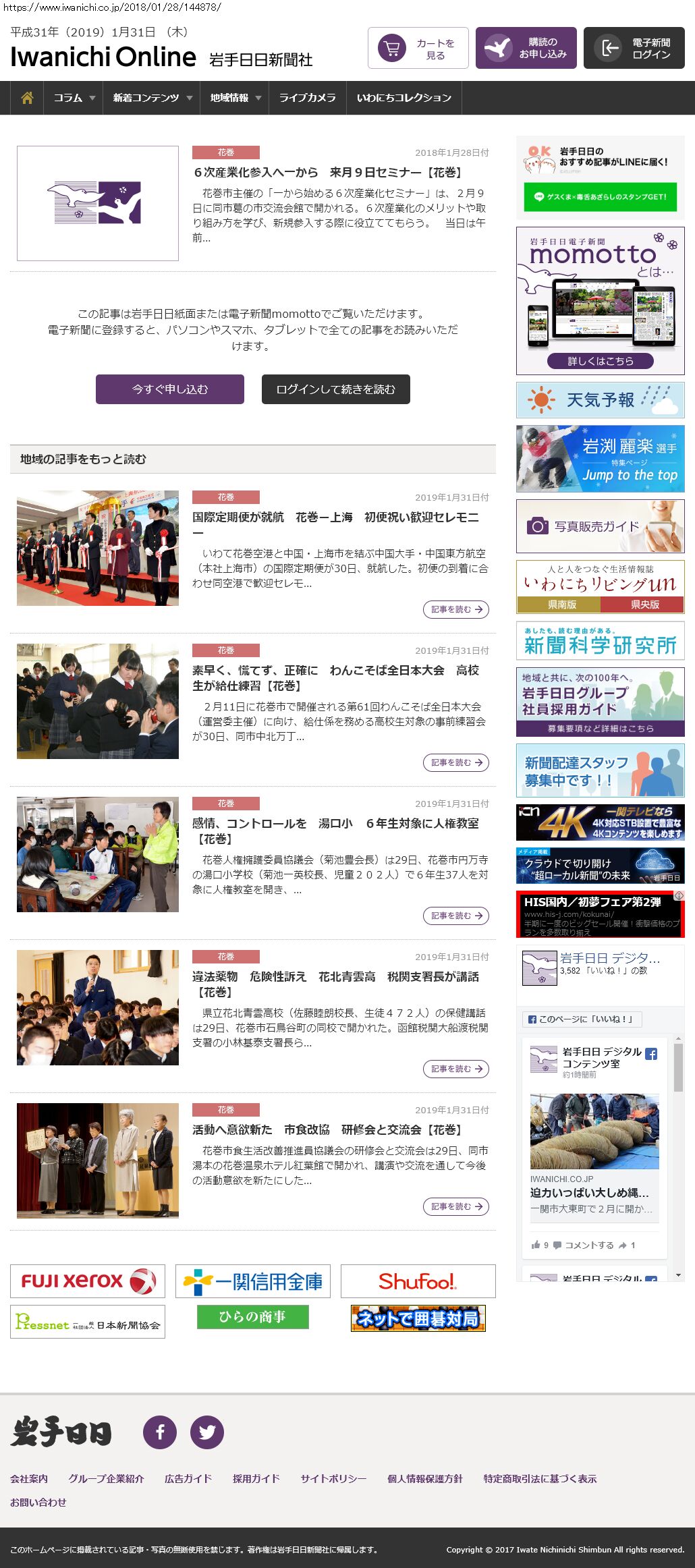The width and height of the screenshot is (695, 1568).
Task: Expand the 地域情報 menu
Action: [x=234, y=98]
